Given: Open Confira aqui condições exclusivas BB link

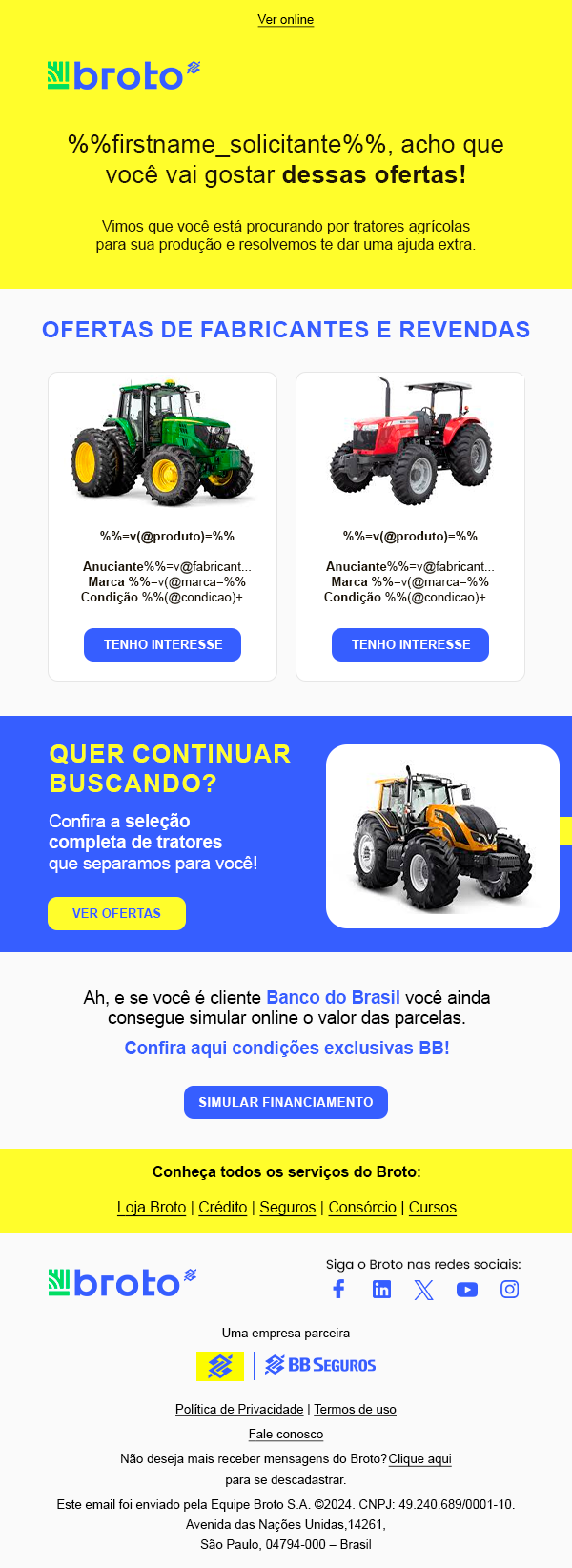Looking at the screenshot, I should point(286,1048).
